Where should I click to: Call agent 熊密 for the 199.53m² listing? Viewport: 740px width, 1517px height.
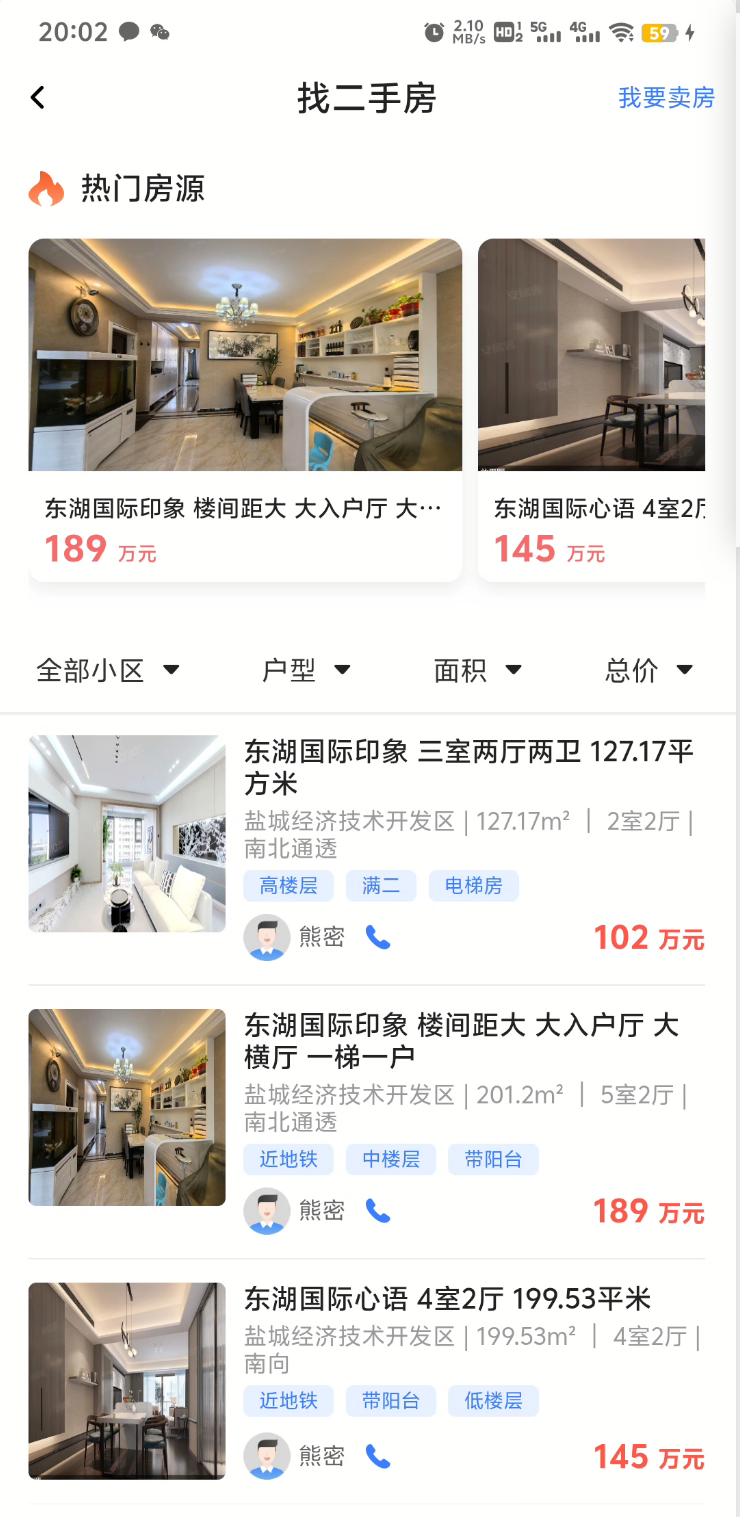[378, 1457]
